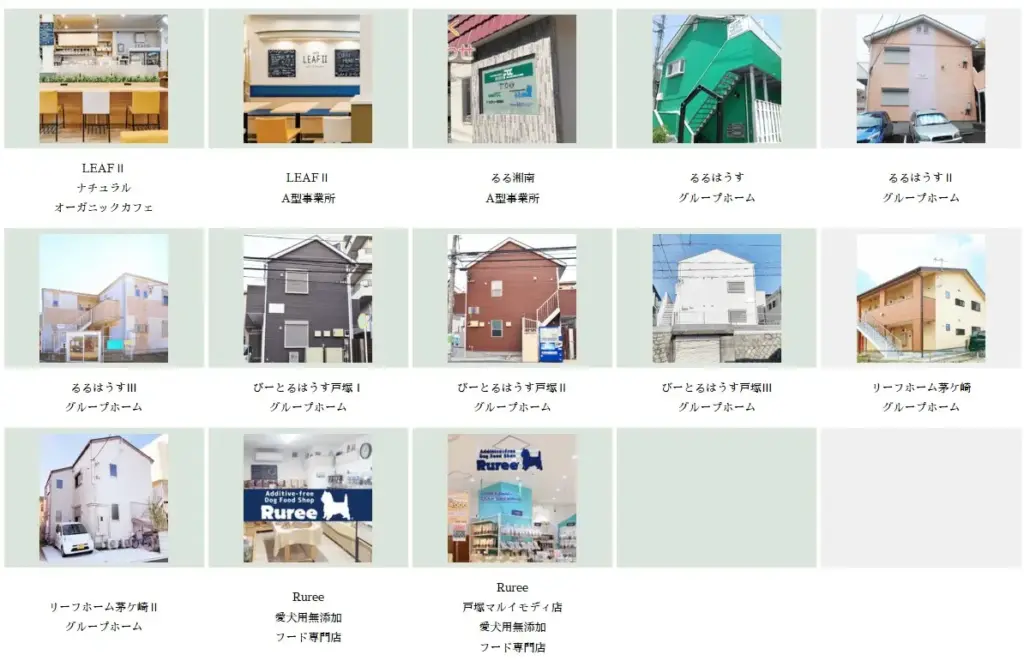Open Ruree 戸塚マルイモディ店 tile
Viewport: 1024px width, 661px height.
[x=512, y=498]
